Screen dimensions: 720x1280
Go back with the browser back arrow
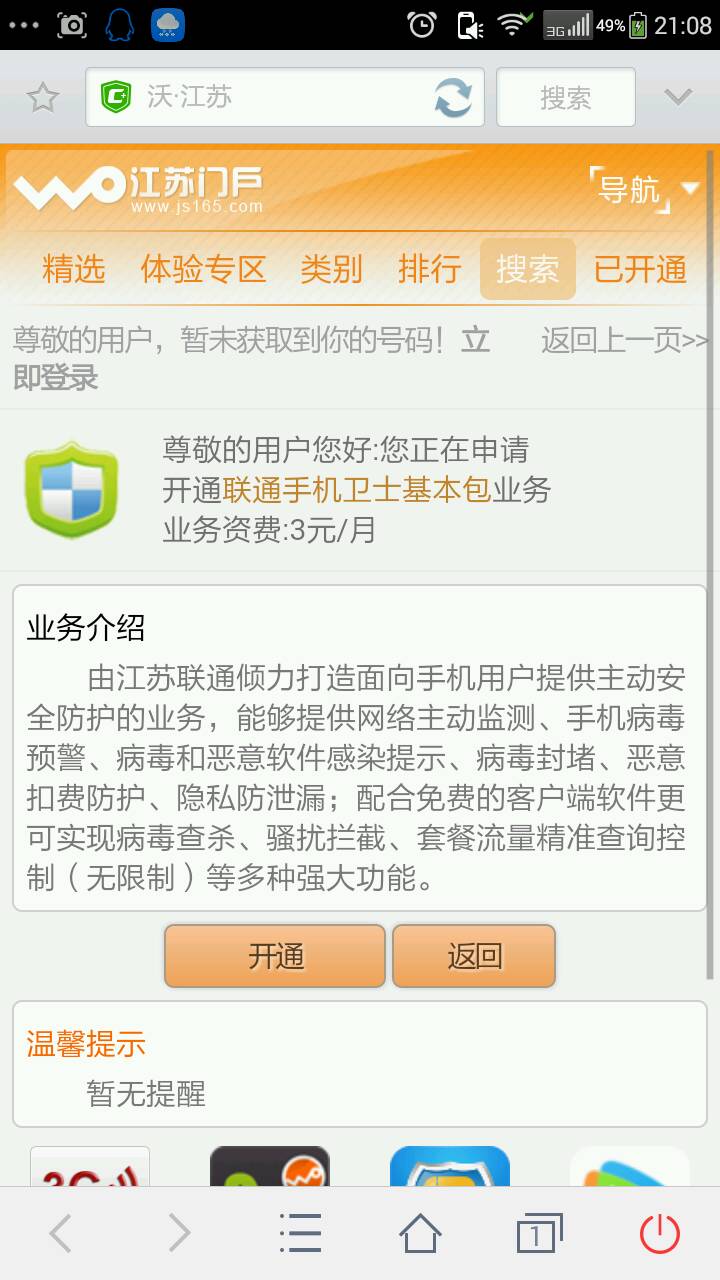[x=60, y=1233]
